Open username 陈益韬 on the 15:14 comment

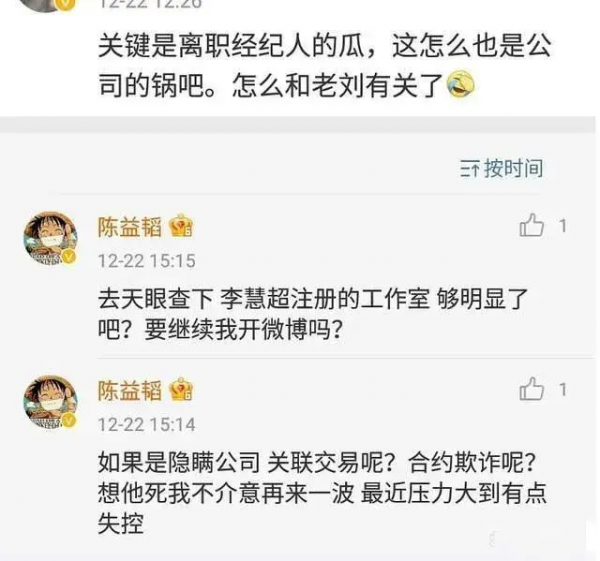pos(130,390)
